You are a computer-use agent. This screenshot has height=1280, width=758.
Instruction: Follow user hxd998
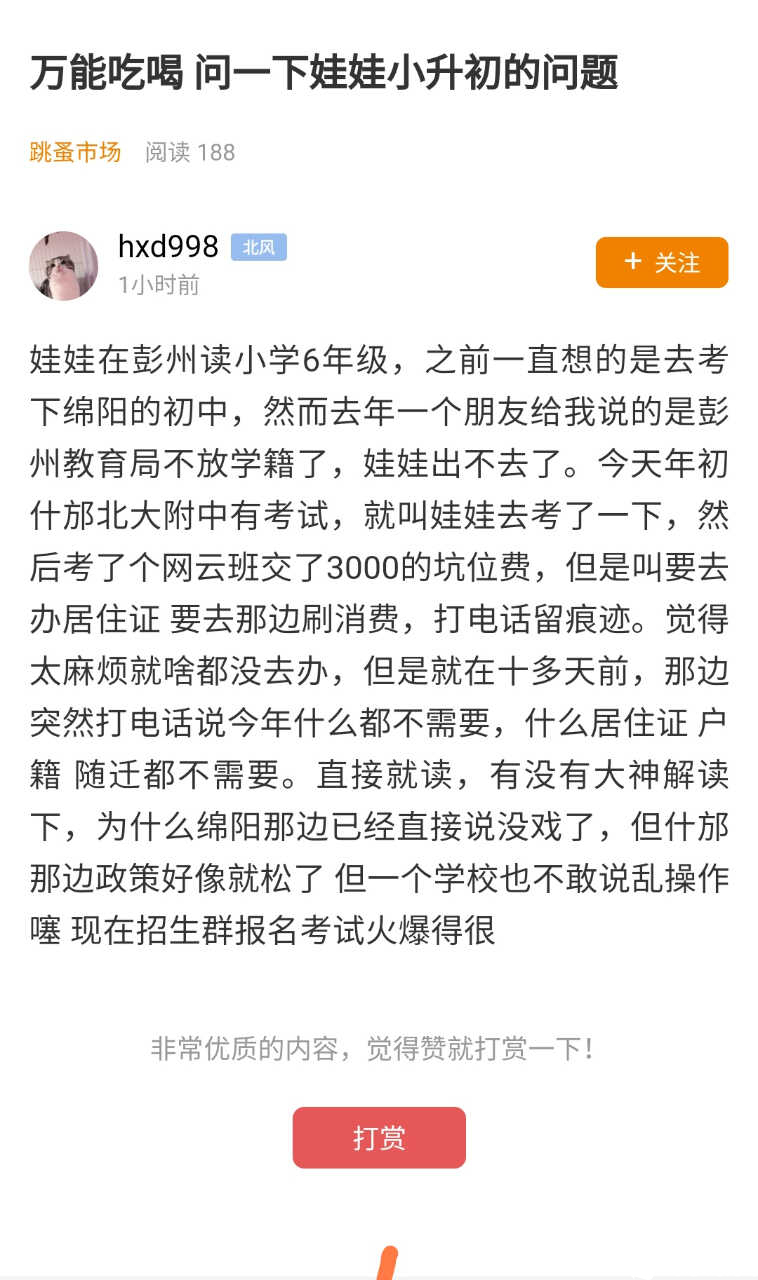(661, 262)
